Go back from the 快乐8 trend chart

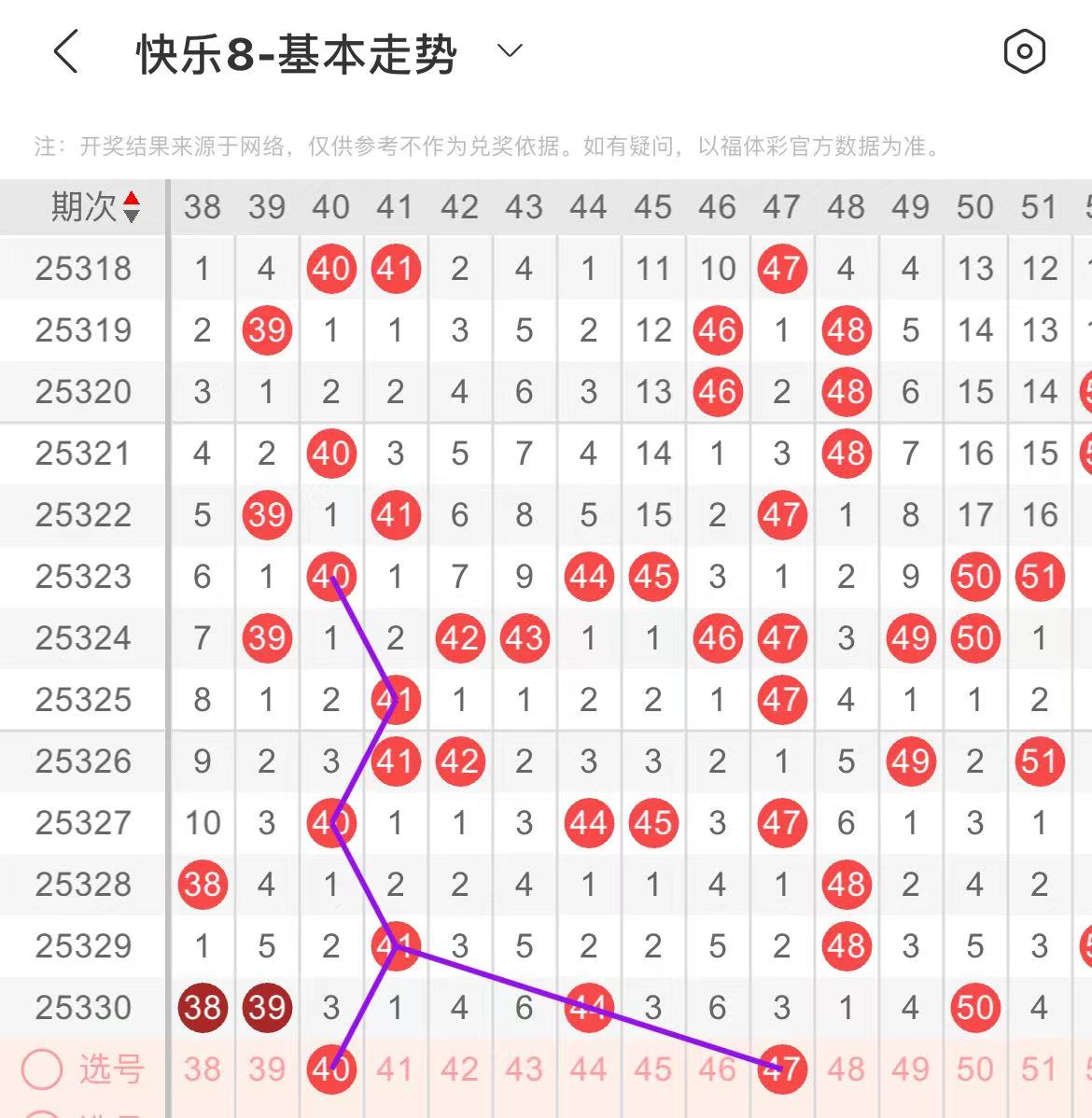click(65, 51)
